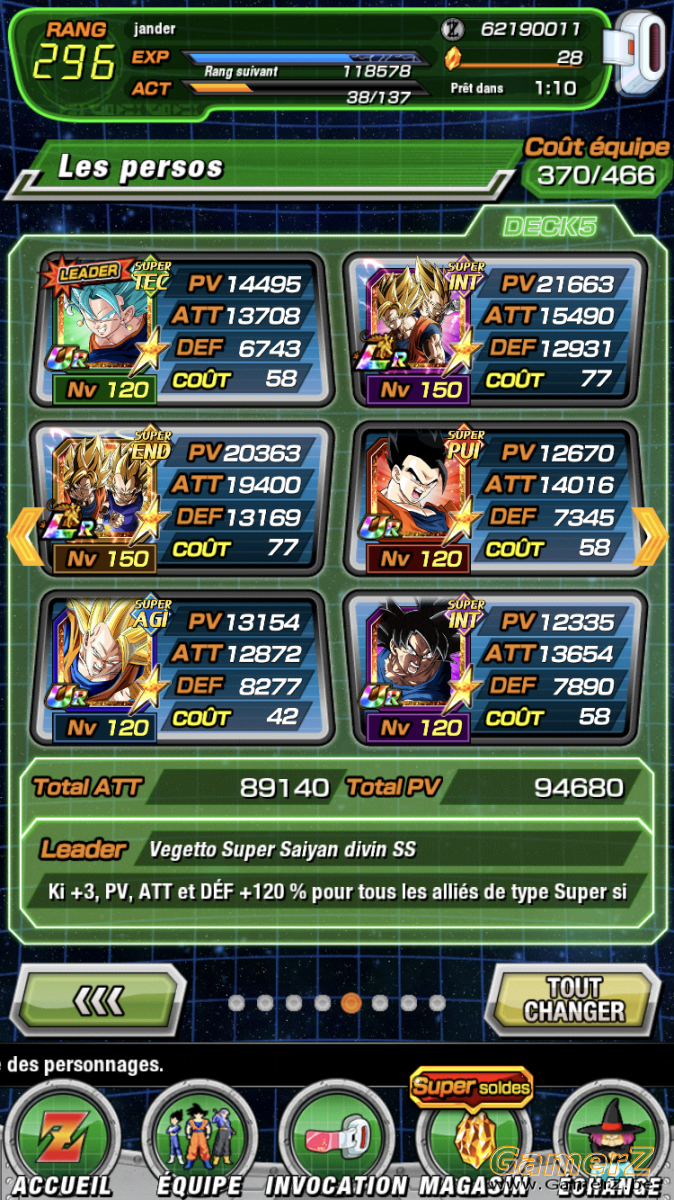Select the Super INT Nv 120 character card
This screenshot has width=674, height=1200.
[x=494, y=668]
